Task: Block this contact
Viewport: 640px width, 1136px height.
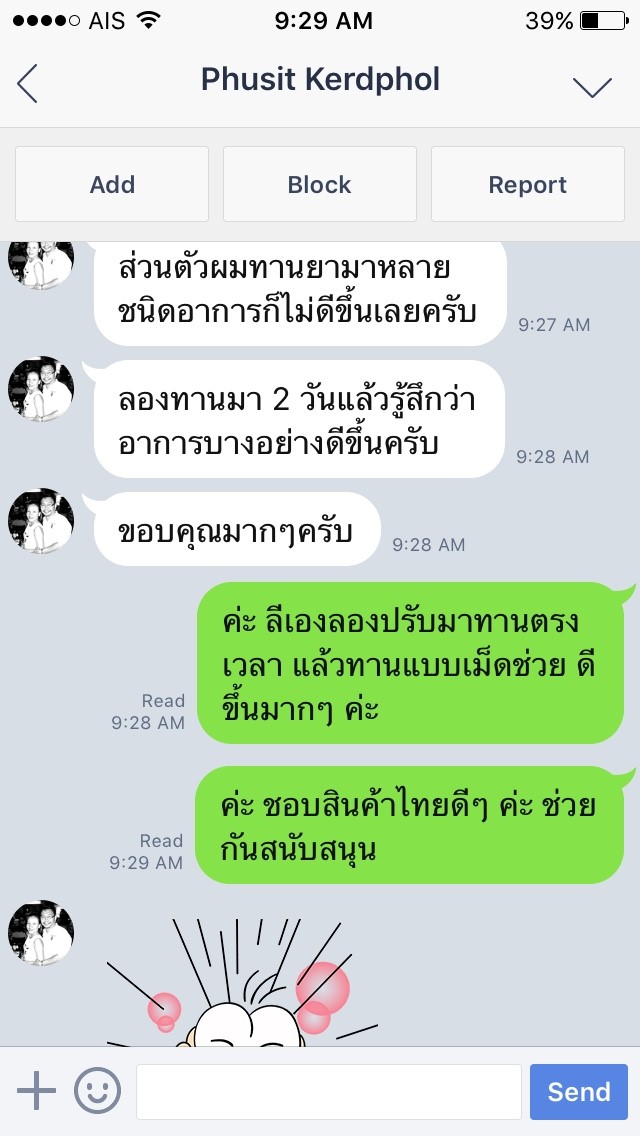Action: point(319,185)
